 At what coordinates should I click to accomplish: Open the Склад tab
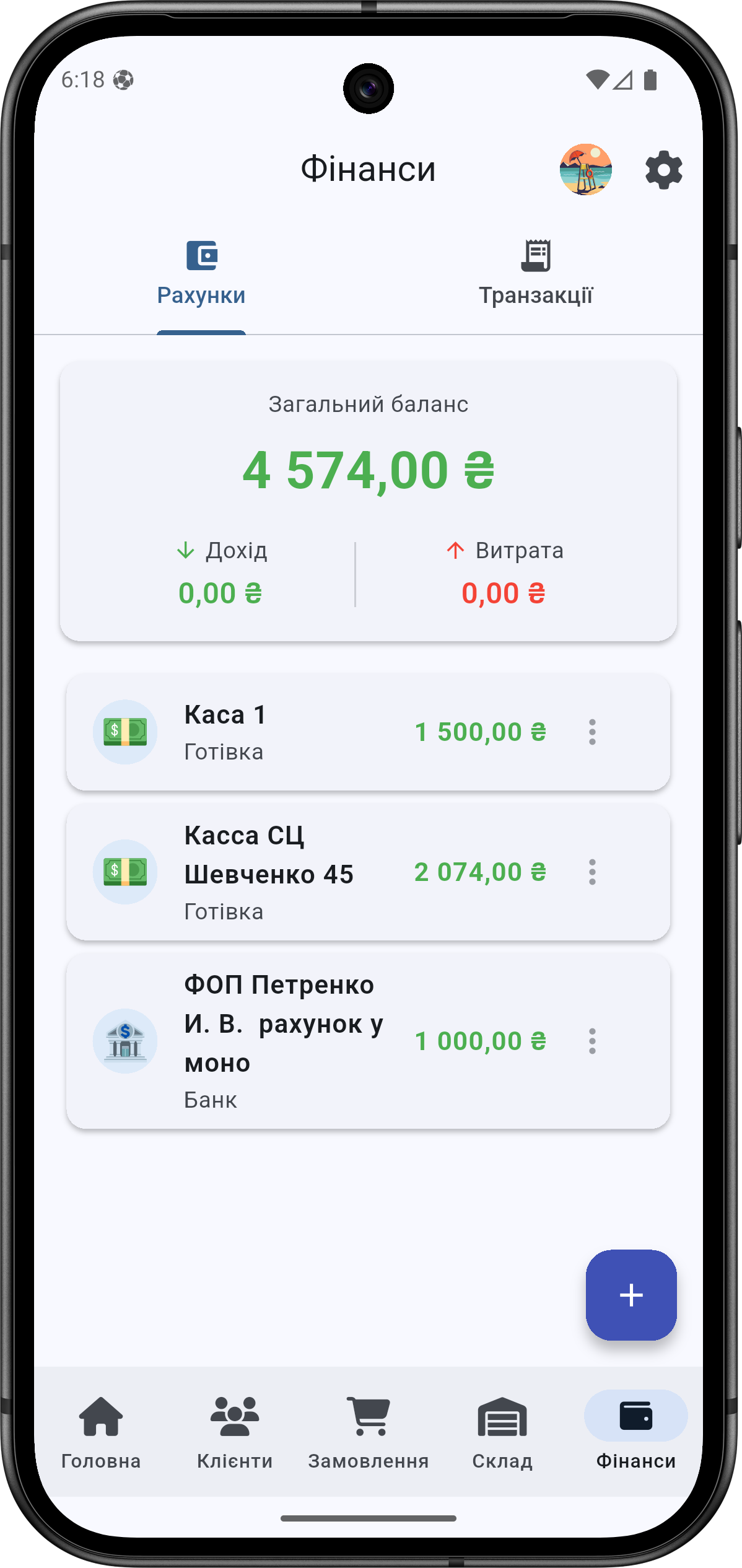[x=502, y=1432]
